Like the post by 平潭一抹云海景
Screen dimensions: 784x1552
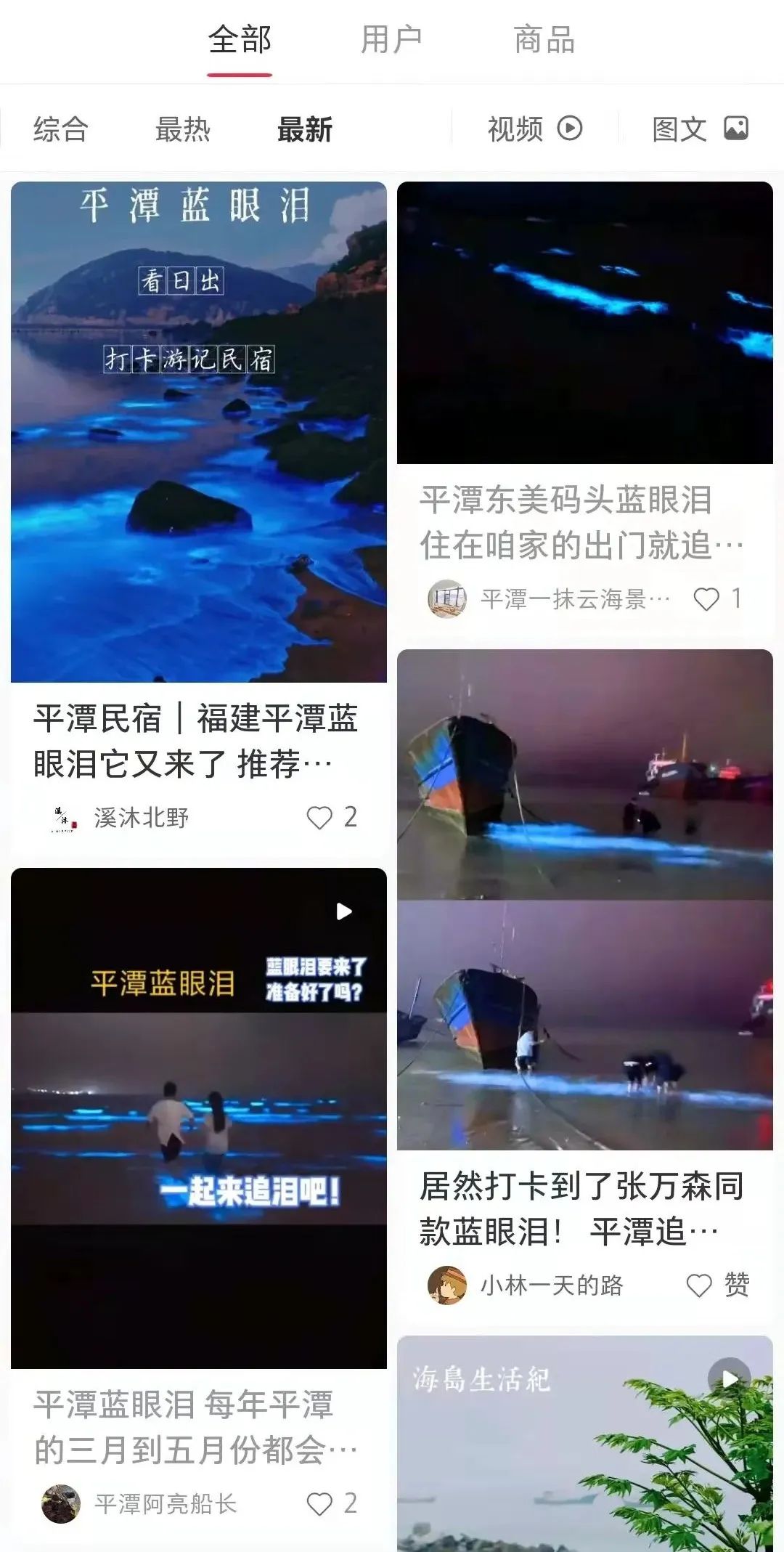[706, 599]
